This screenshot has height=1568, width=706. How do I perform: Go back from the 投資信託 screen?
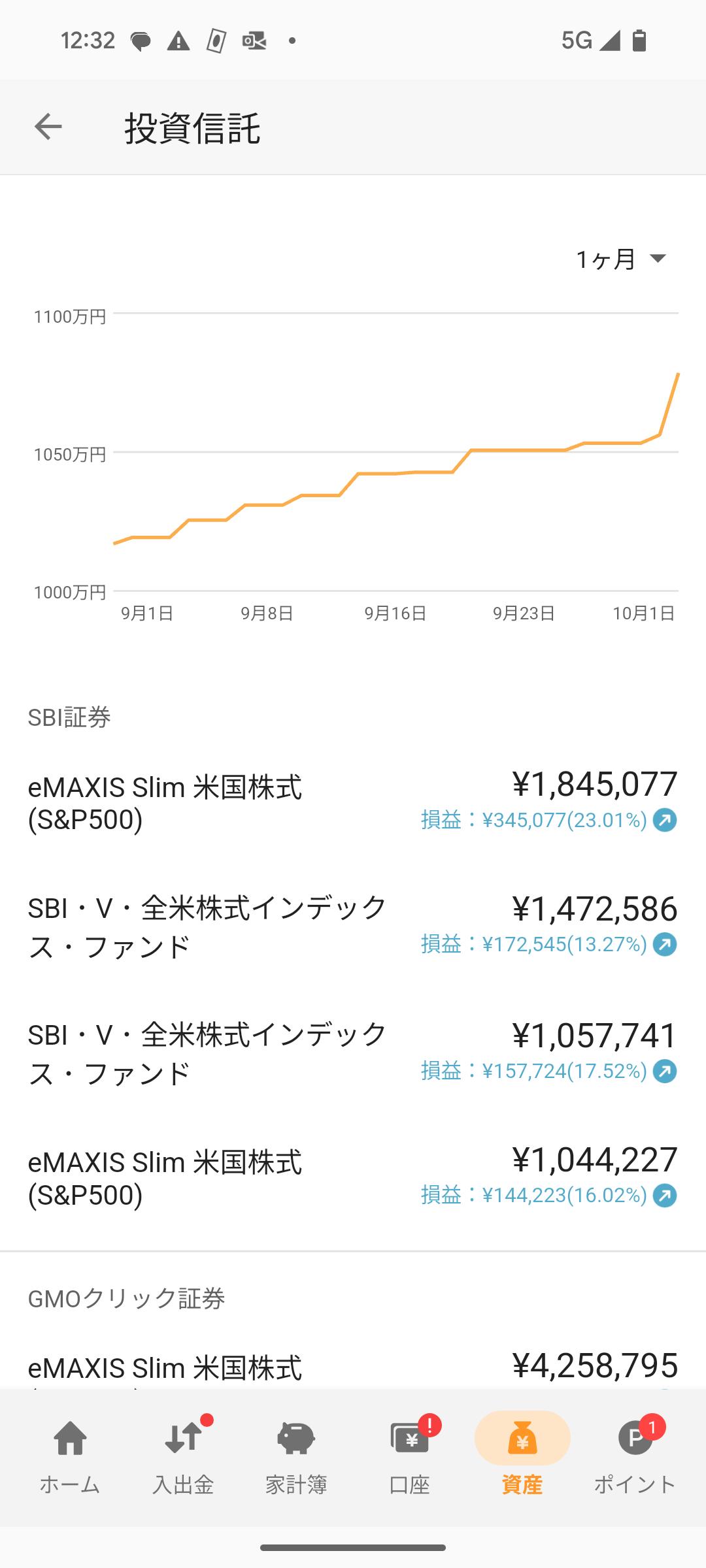(48, 127)
